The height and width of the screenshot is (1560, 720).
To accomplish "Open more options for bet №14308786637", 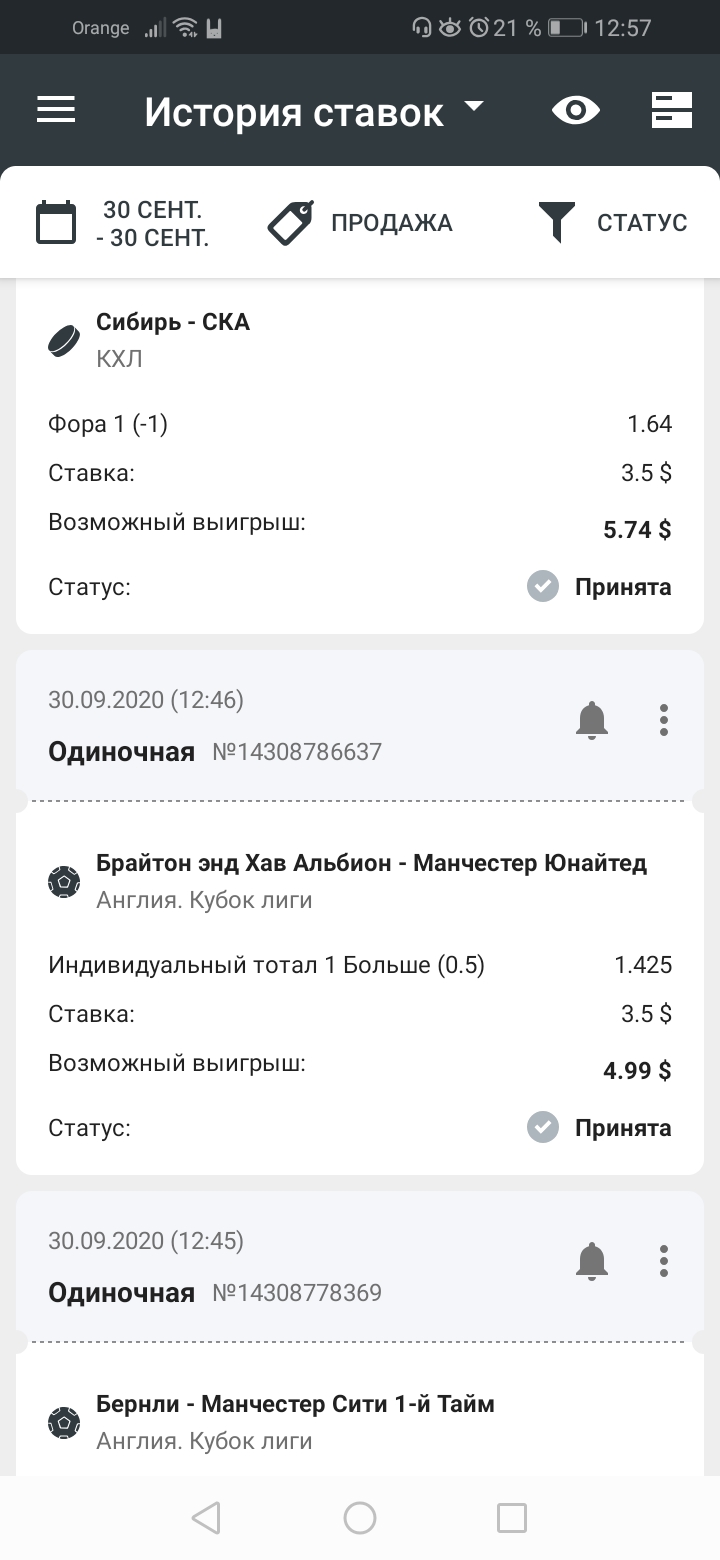I will point(664,720).
